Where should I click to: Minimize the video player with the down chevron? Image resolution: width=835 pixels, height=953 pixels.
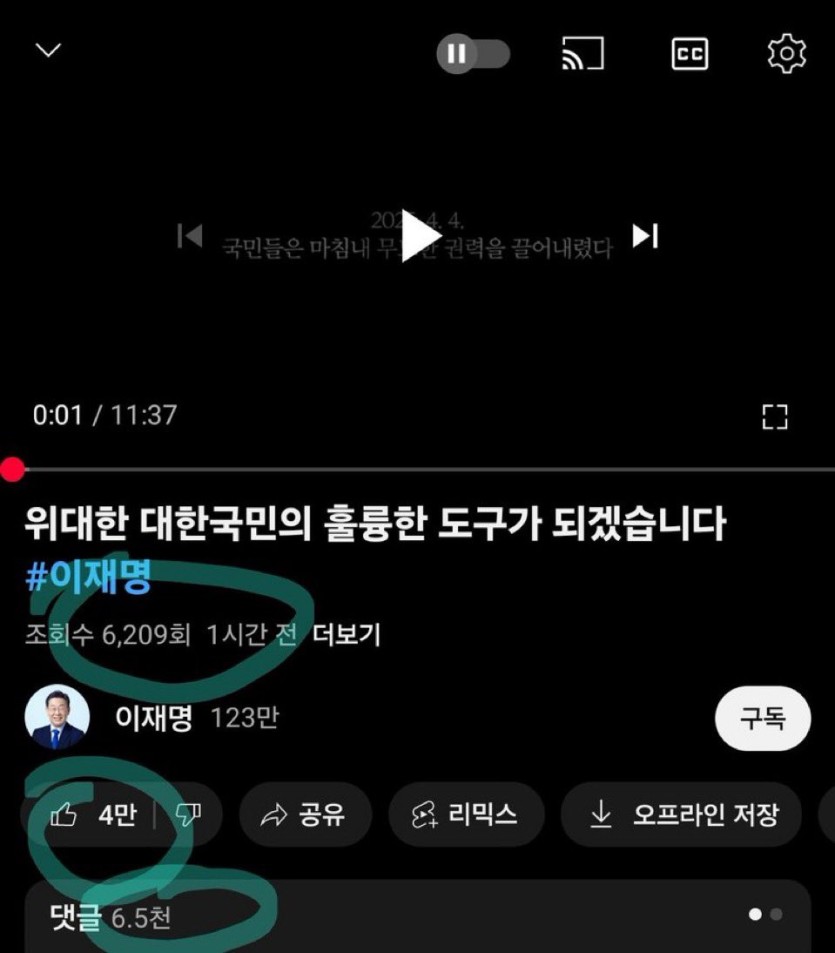tap(48, 51)
